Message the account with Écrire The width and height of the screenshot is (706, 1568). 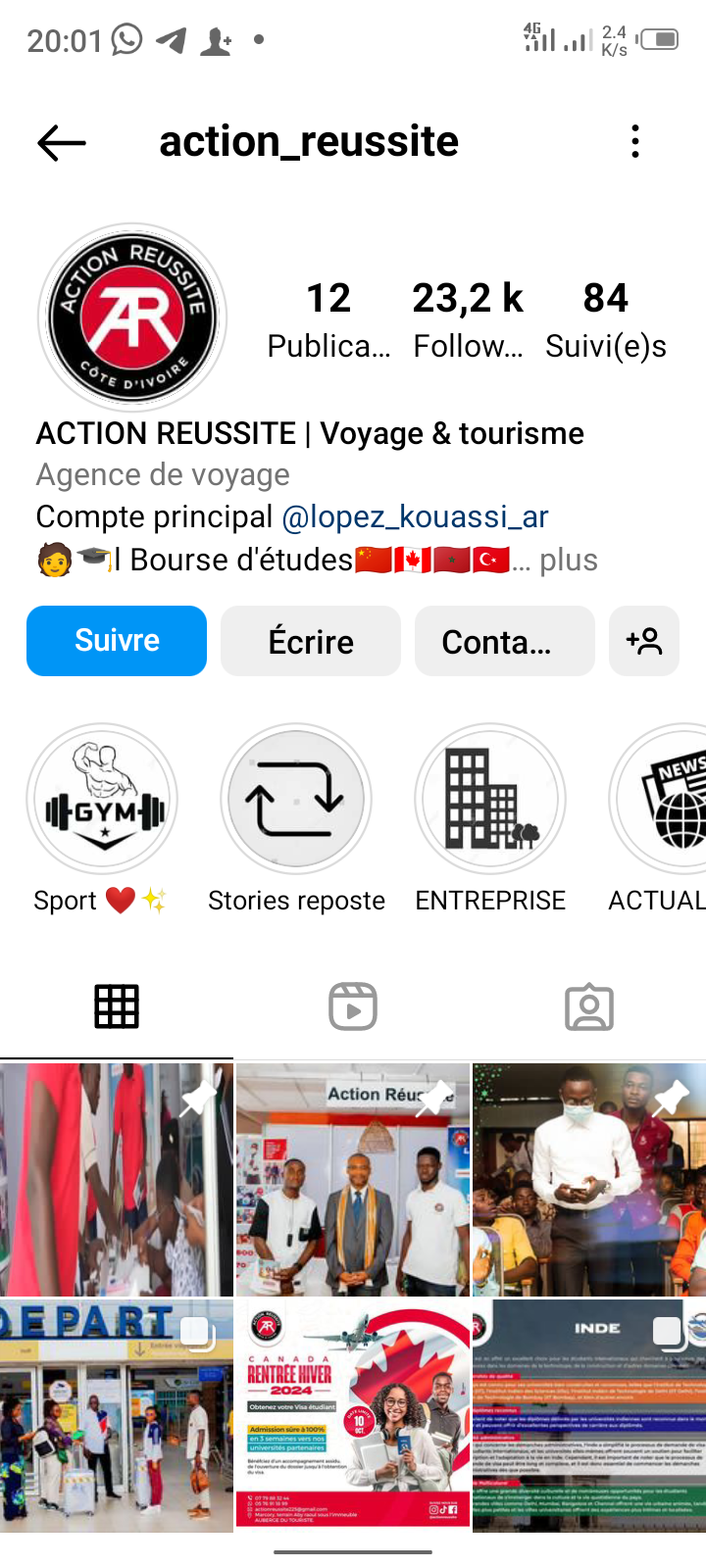click(311, 641)
